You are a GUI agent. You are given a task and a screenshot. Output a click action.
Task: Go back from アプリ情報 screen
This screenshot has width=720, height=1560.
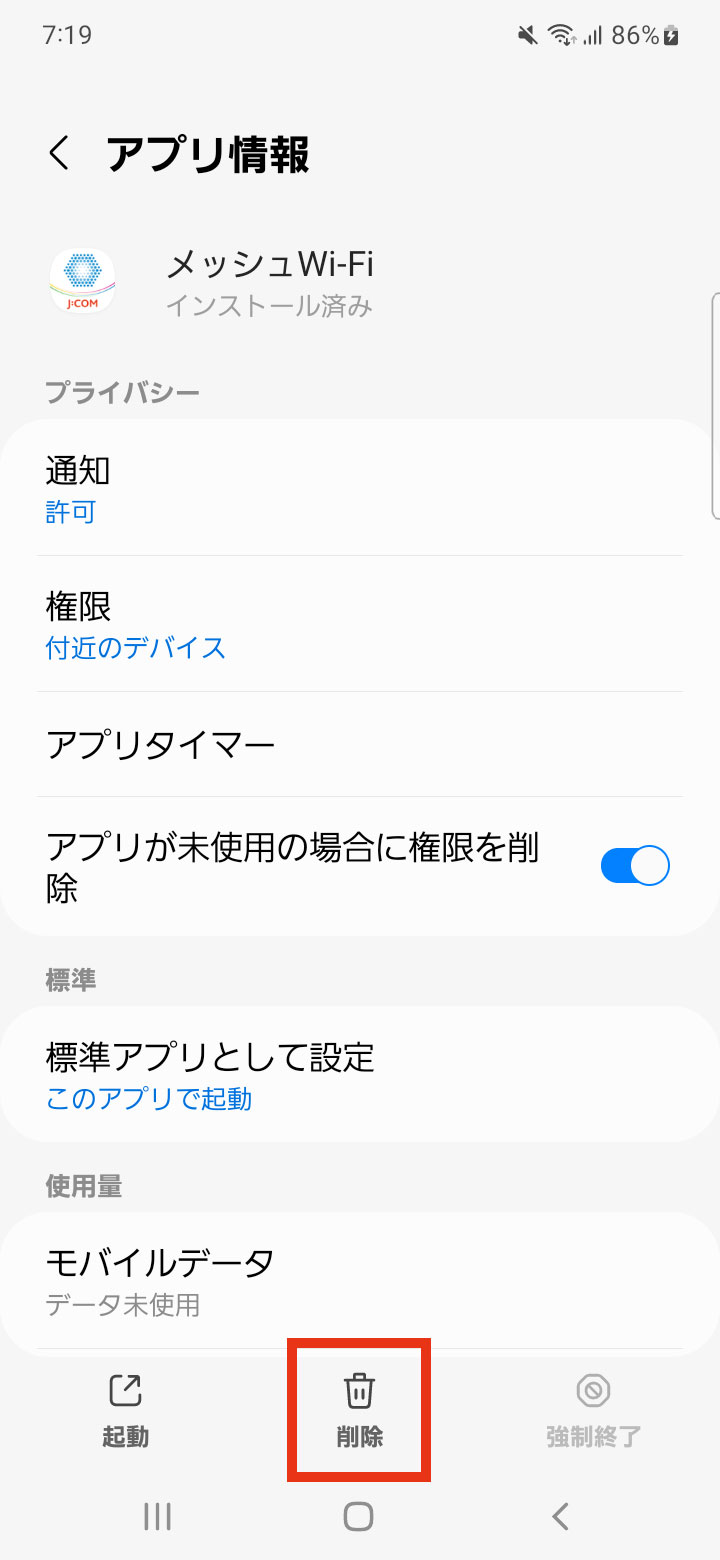tap(60, 155)
